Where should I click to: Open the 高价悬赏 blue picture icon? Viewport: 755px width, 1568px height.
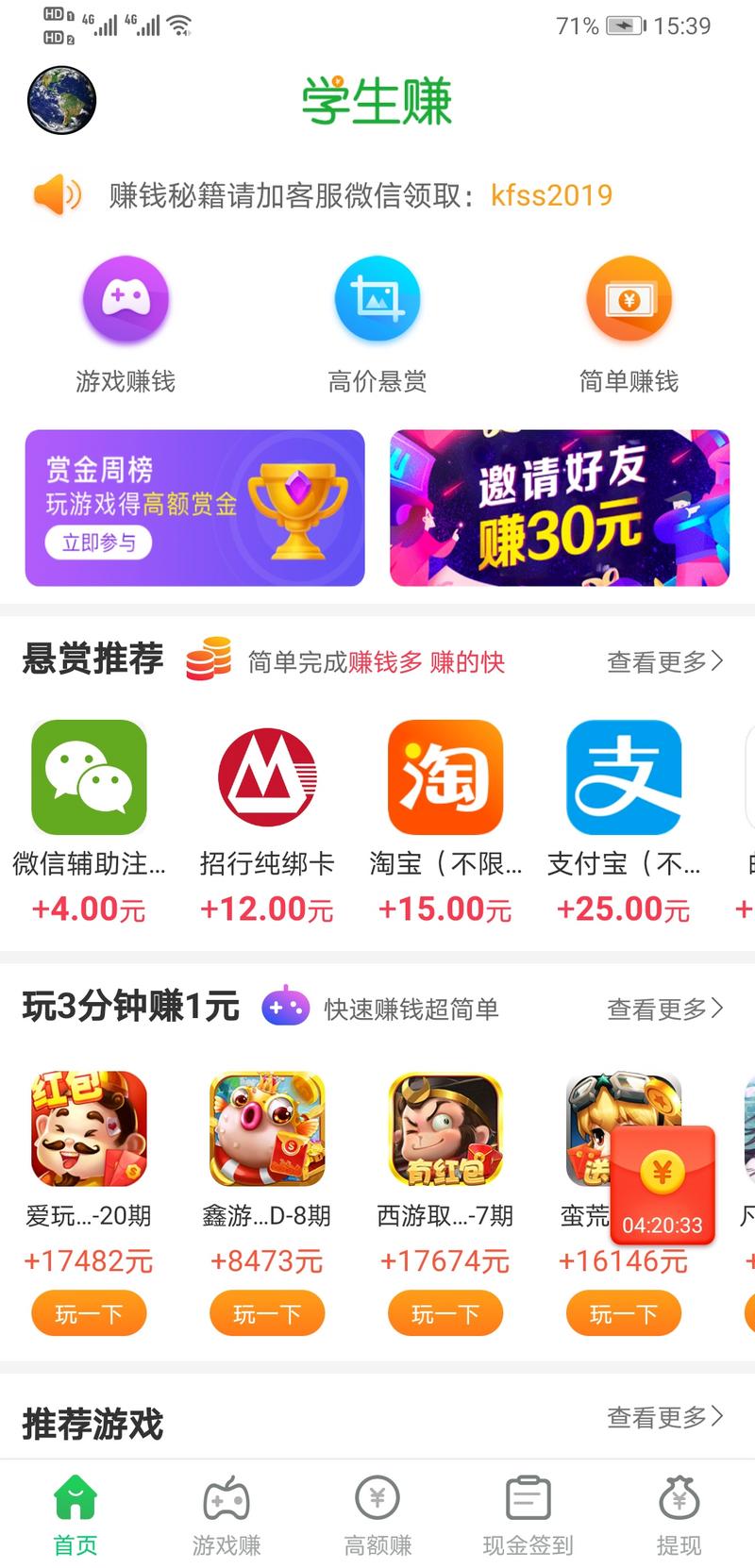pos(377,297)
